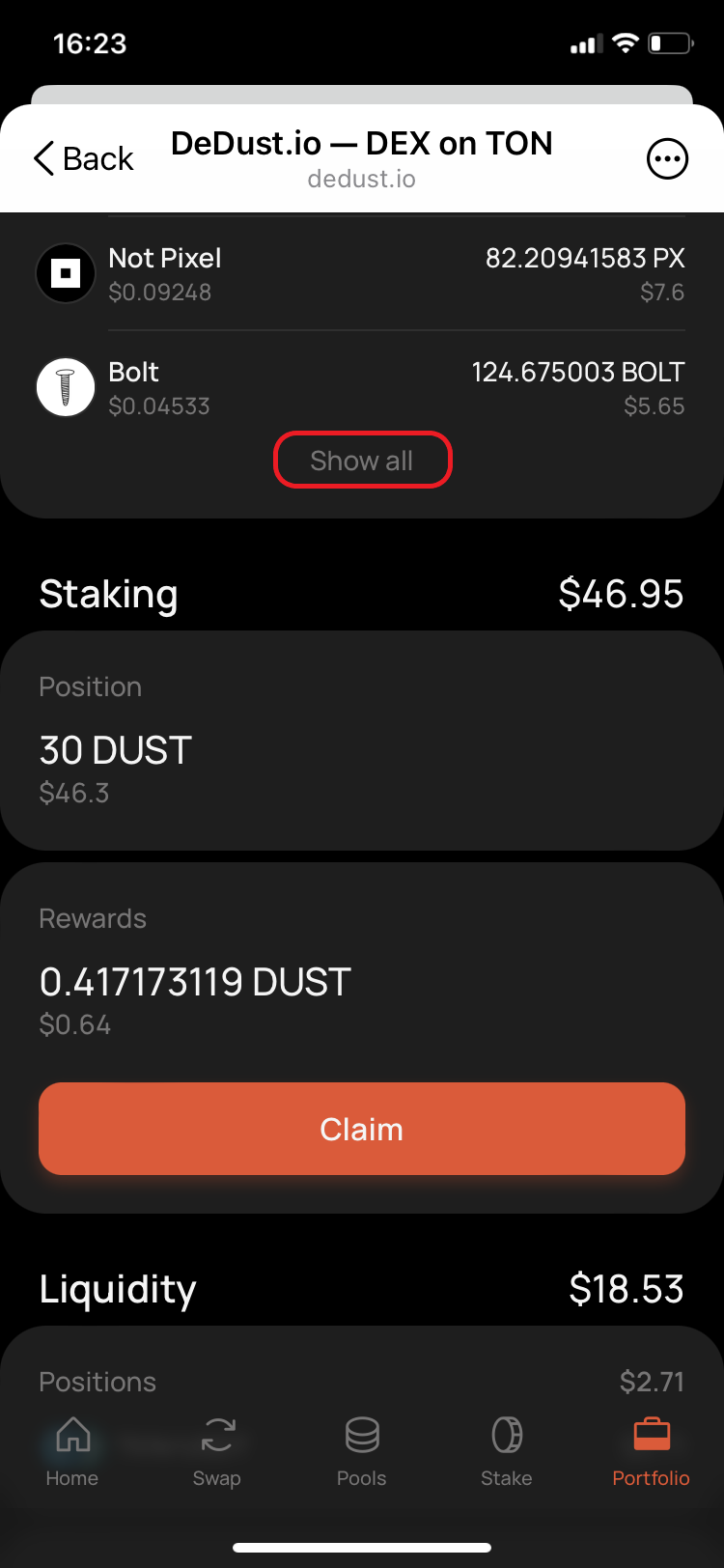Open the Not Pixel token row
This screenshot has width=724, height=1568.
pyautogui.click(x=361, y=274)
